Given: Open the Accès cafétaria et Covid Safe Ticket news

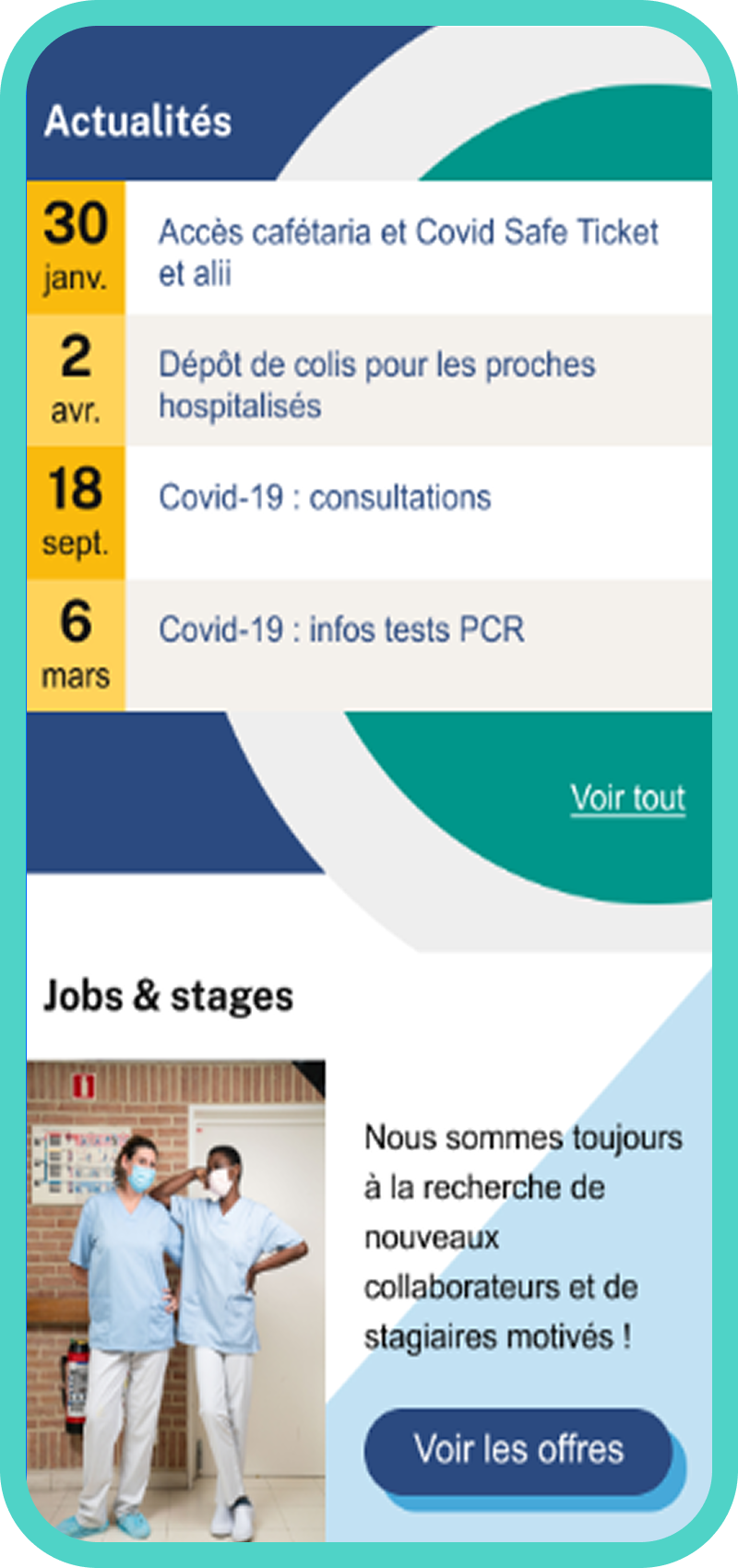Looking at the screenshot, I should (x=408, y=252).
